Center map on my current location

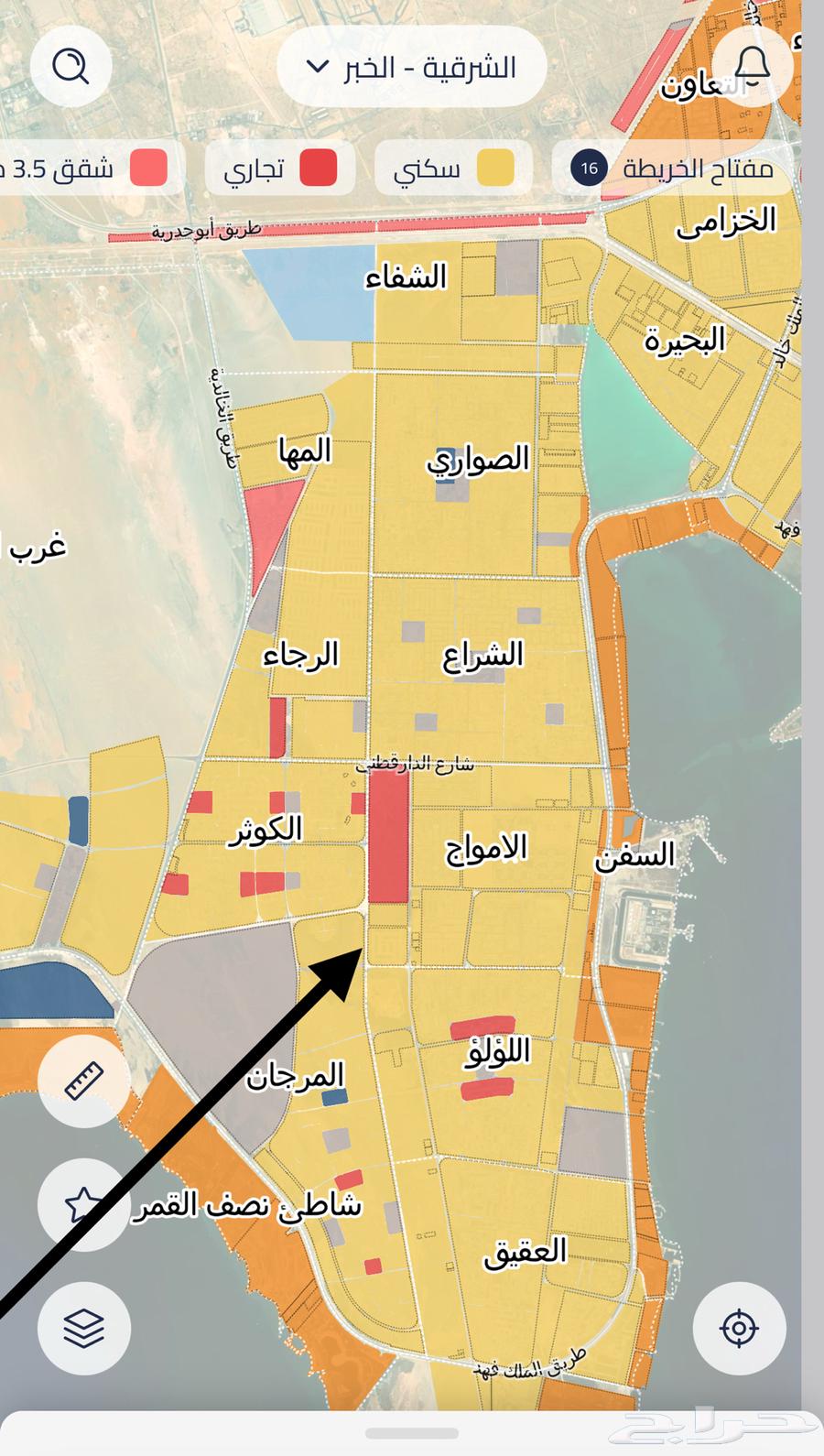point(739,1327)
